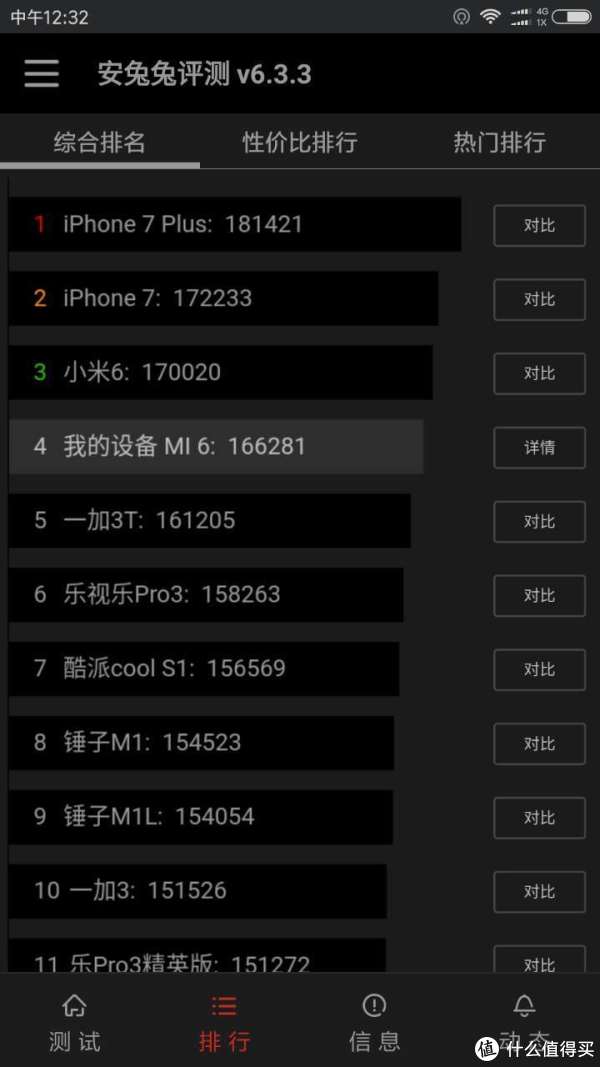Viewport: 600px width, 1067px height.
Task: Tap 对比 next to 锤子M1L
Action: (x=539, y=818)
